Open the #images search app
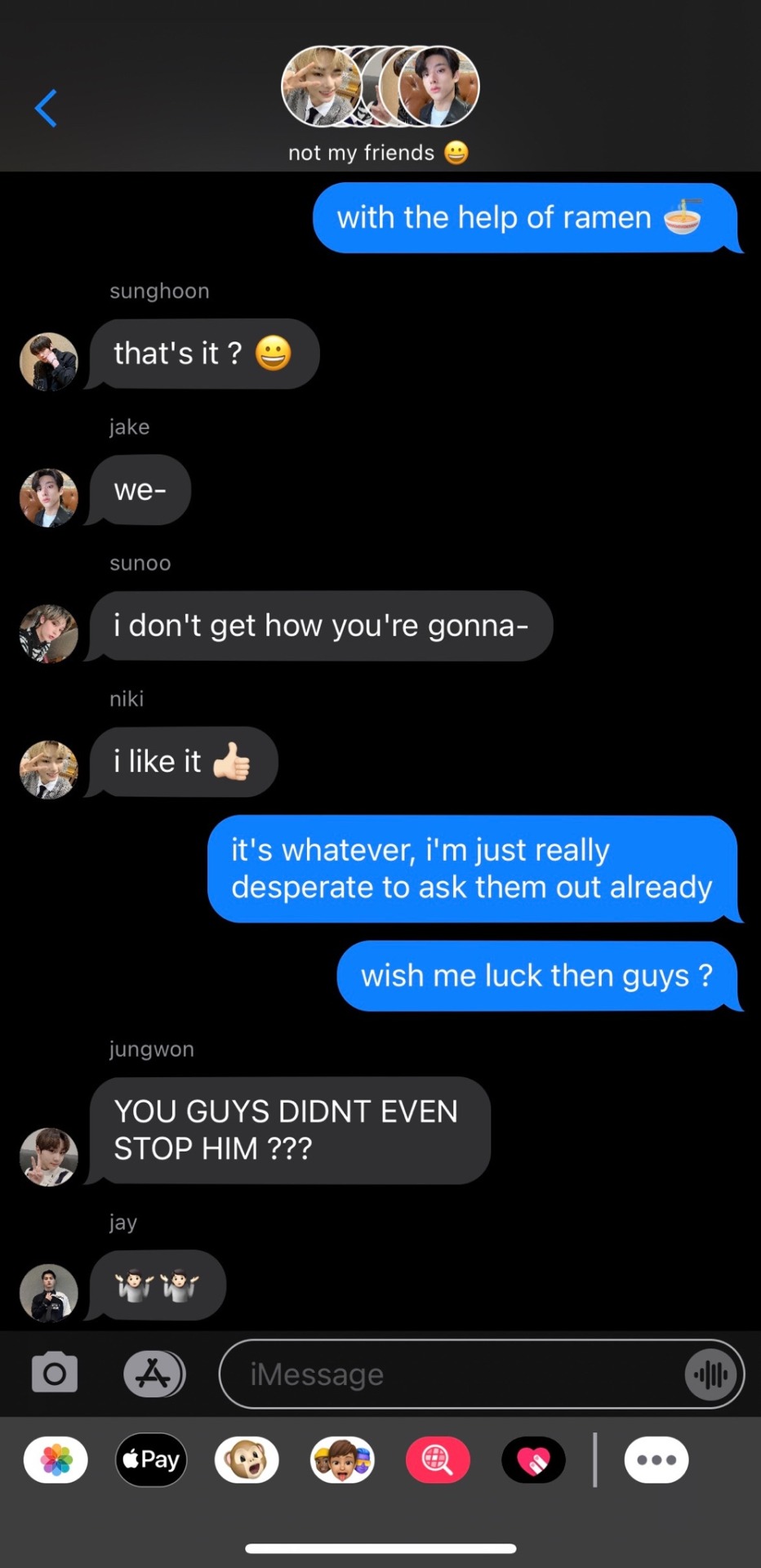 [x=438, y=1459]
